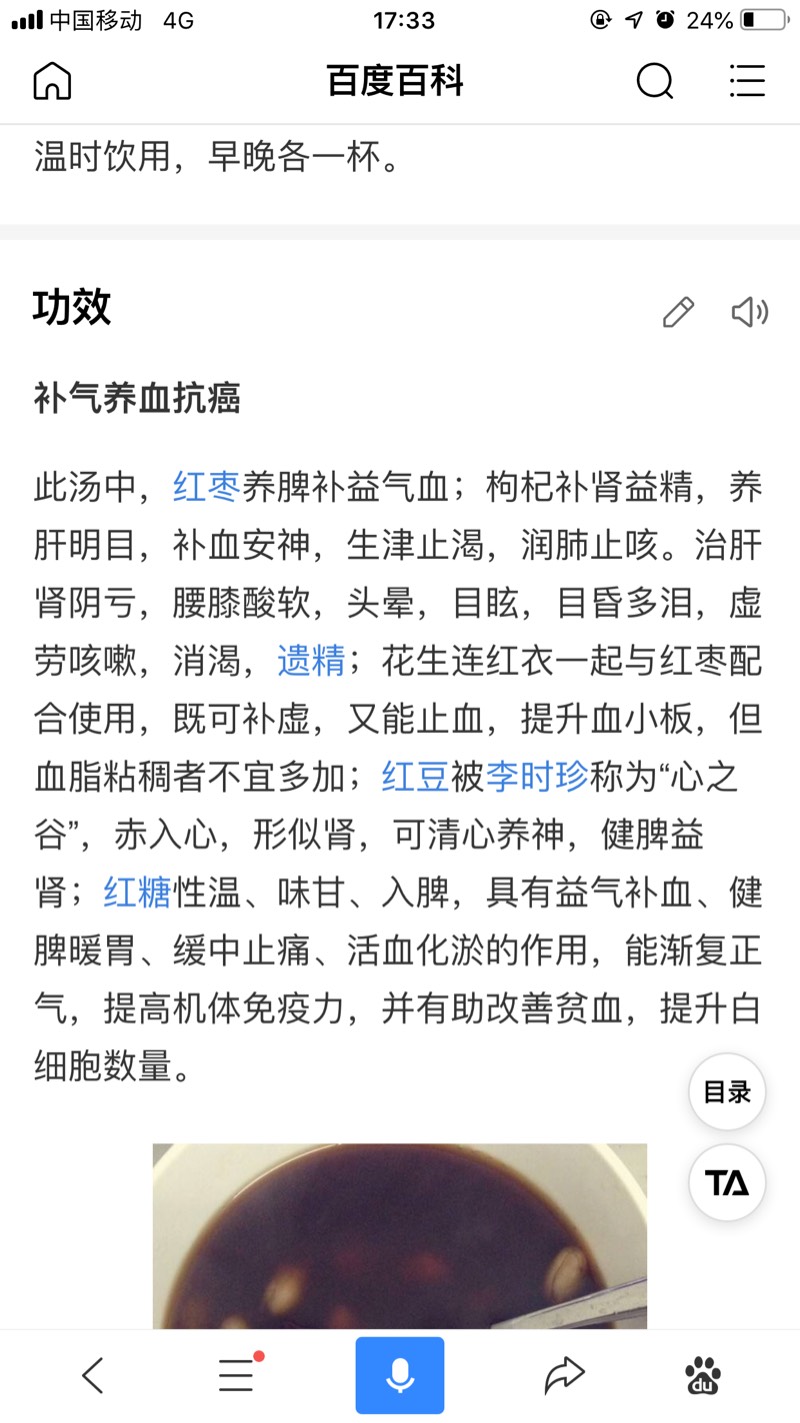Open the search icon
This screenshot has width=800, height=1423.
pyautogui.click(x=655, y=81)
